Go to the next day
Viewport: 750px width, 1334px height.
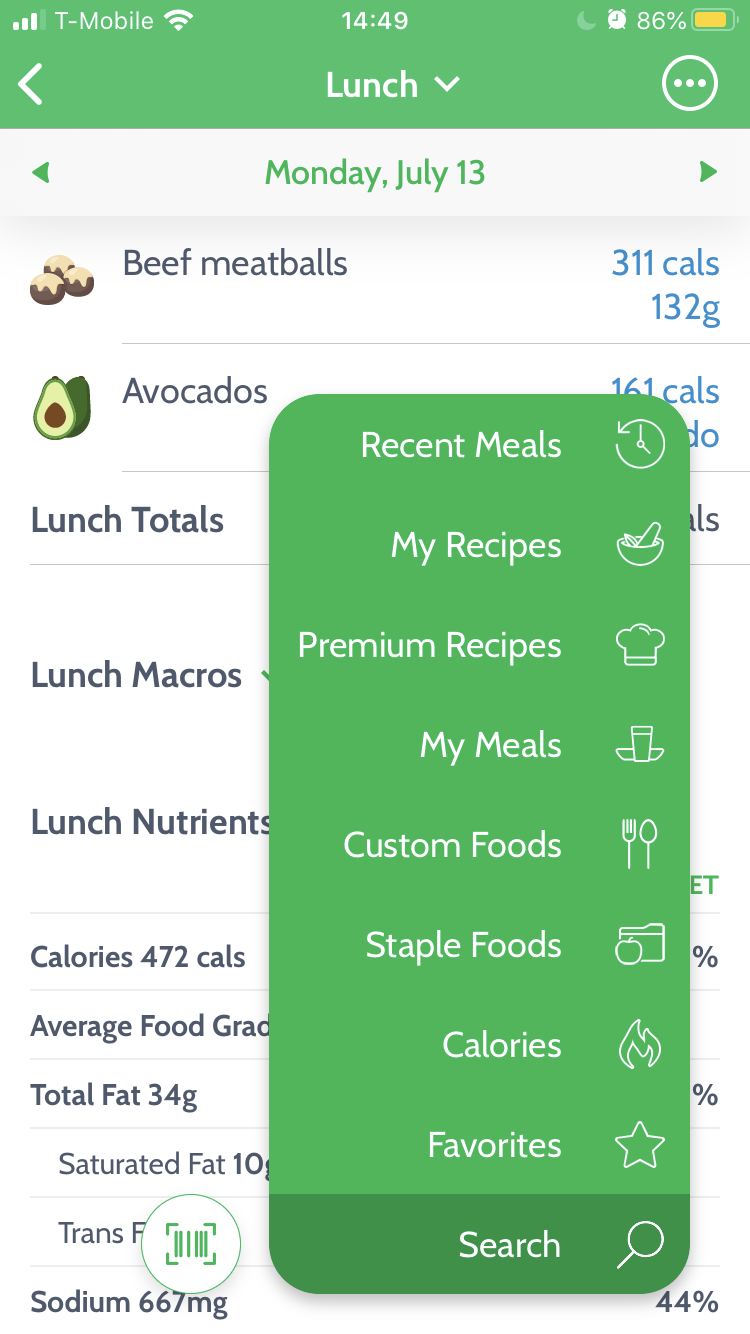[x=708, y=173]
